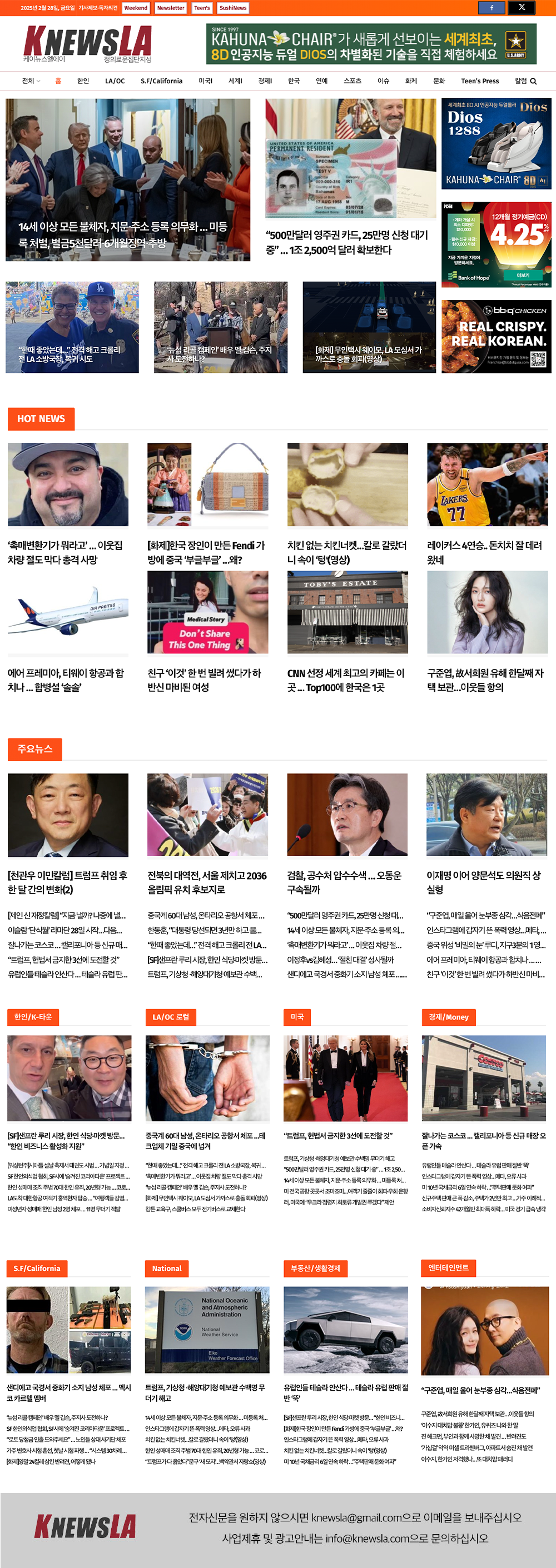The width and height of the screenshot is (556, 1568).
Task: Open the Newsletter button
Action: point(171,8)
